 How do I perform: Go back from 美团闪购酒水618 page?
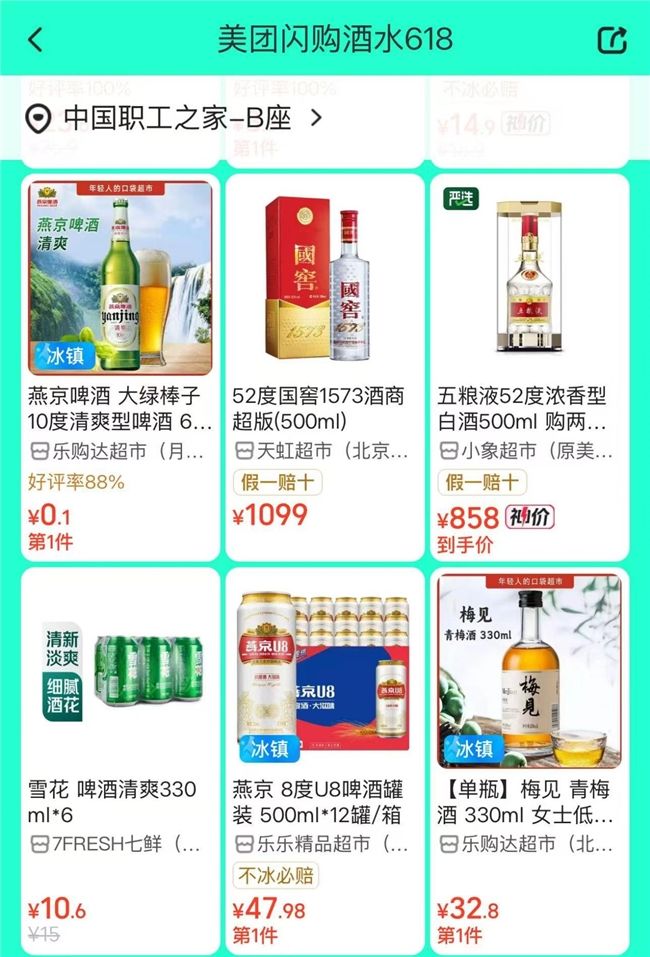coord(36,40)
